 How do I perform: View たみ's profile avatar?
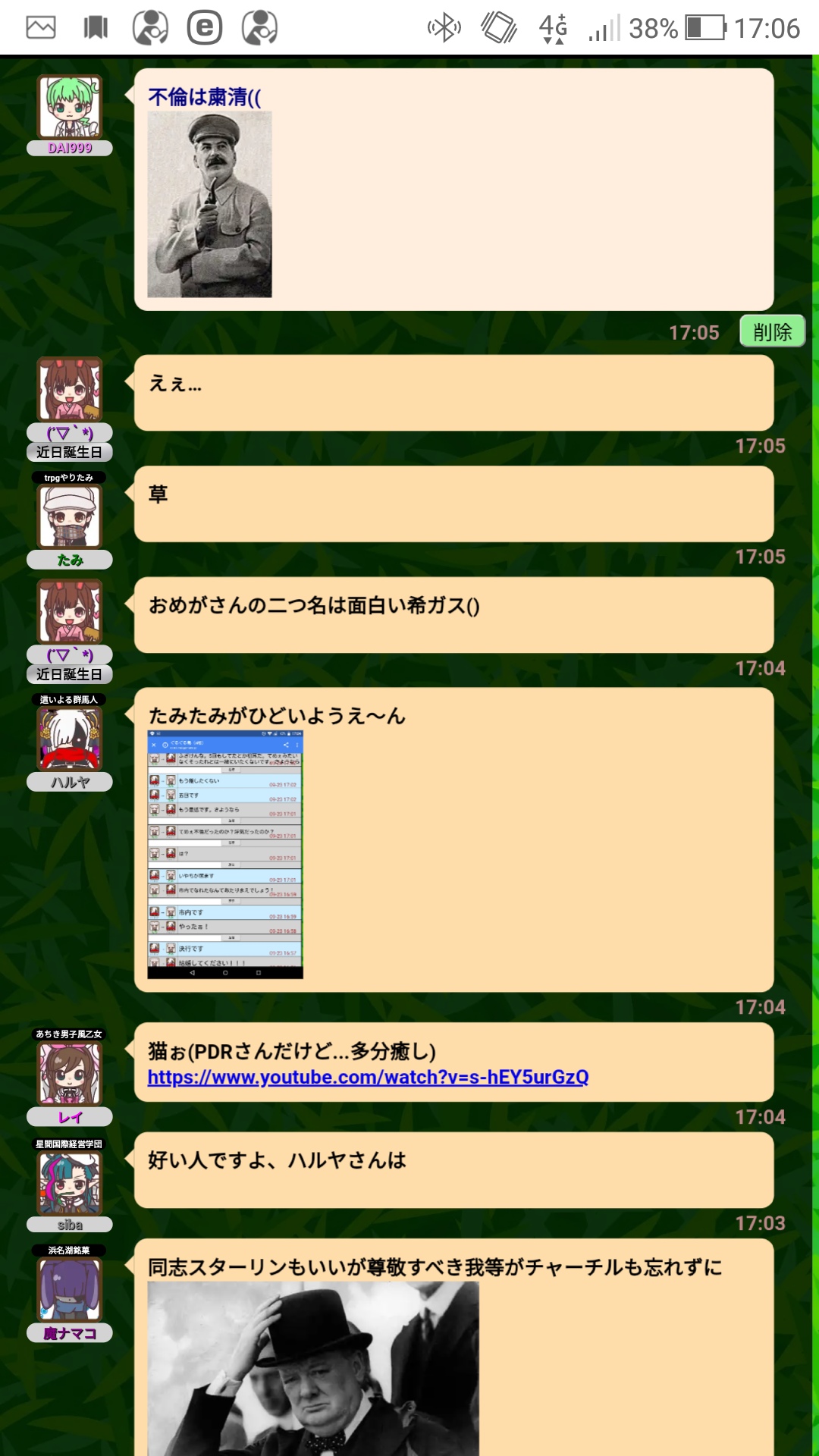pos(70,516)
